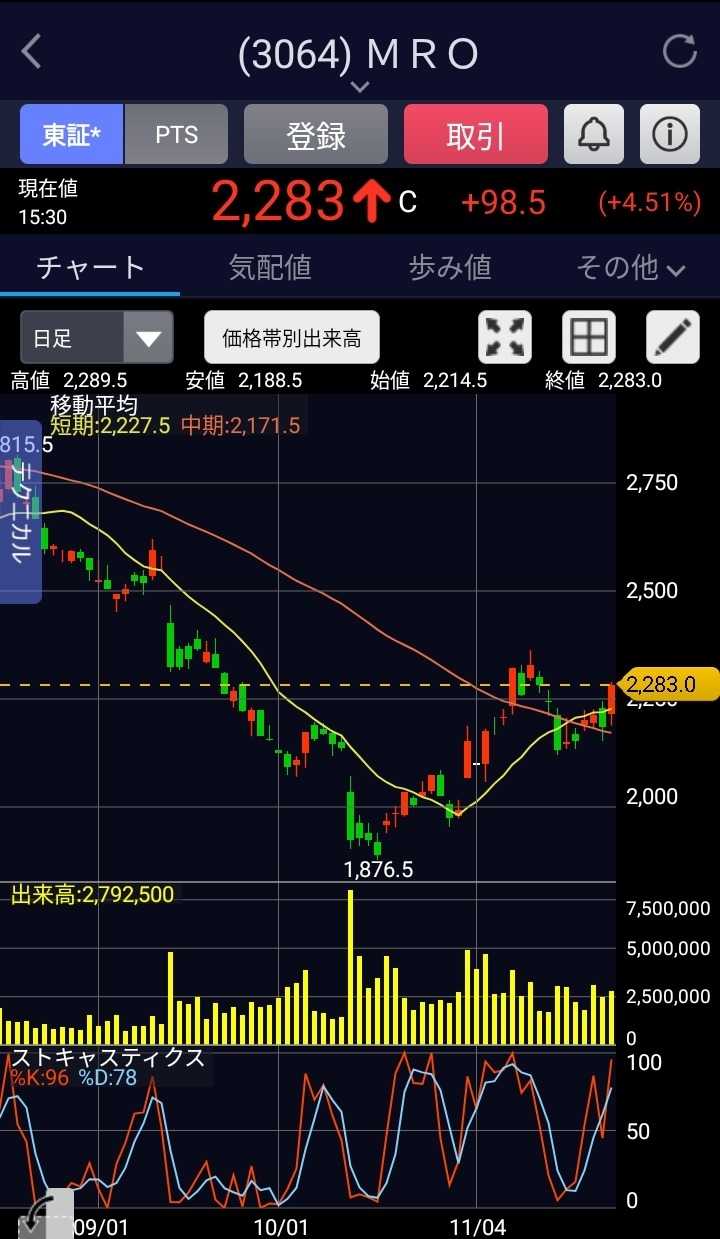Open the 取引 trade button
The image size is (720, 1239).
coord(476,135)
